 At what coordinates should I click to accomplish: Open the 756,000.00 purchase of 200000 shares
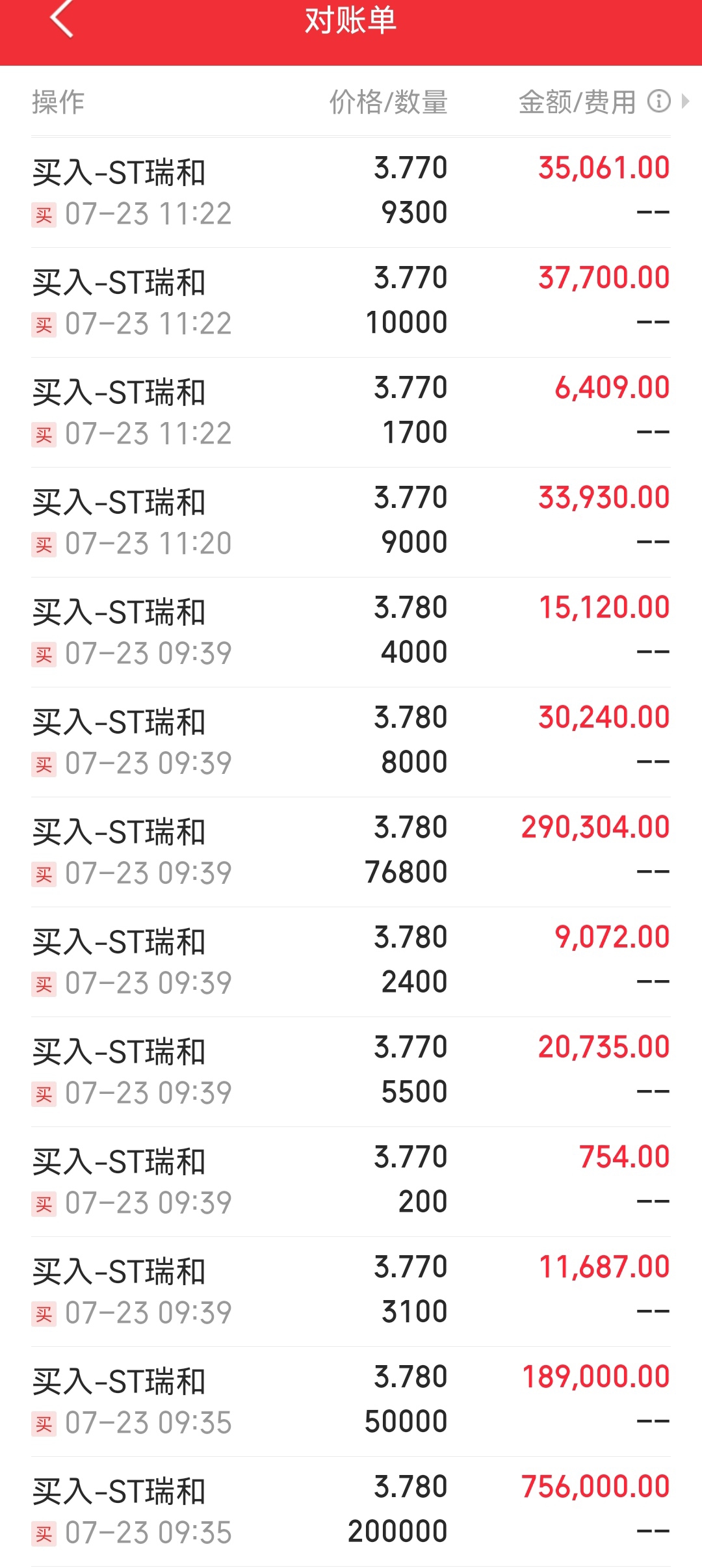351,1511
